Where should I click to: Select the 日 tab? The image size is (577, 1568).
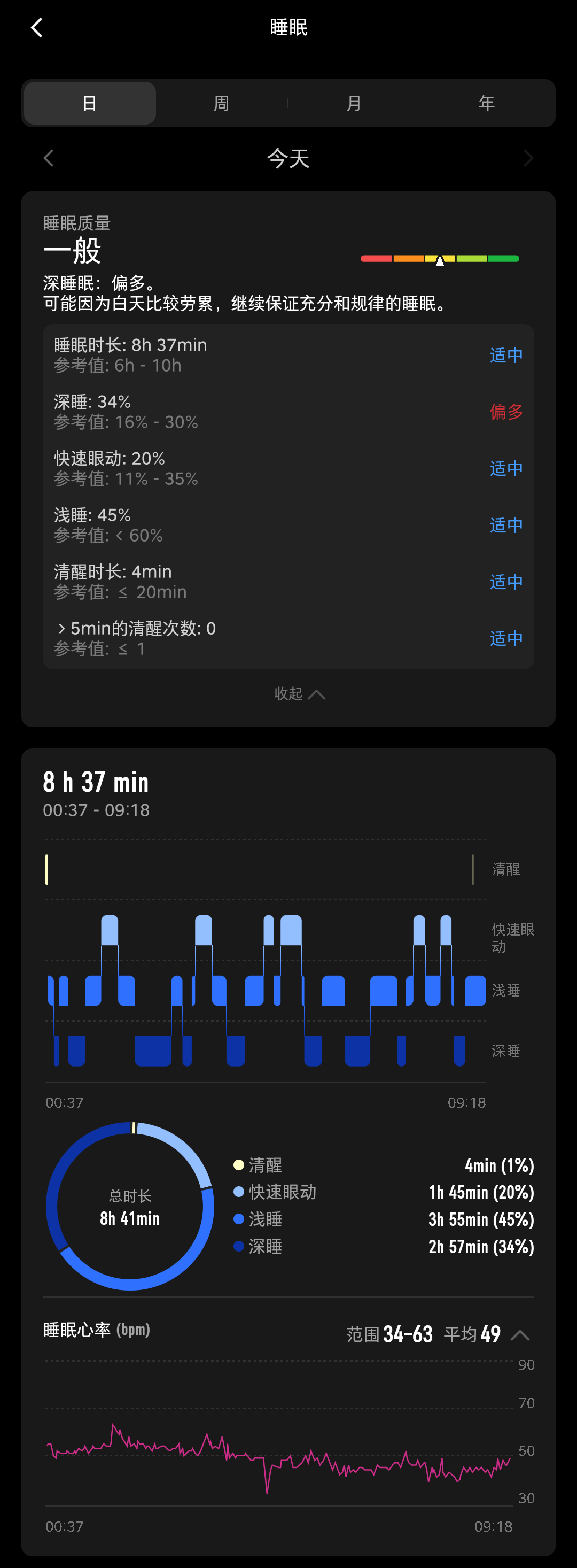click(90, 104)
